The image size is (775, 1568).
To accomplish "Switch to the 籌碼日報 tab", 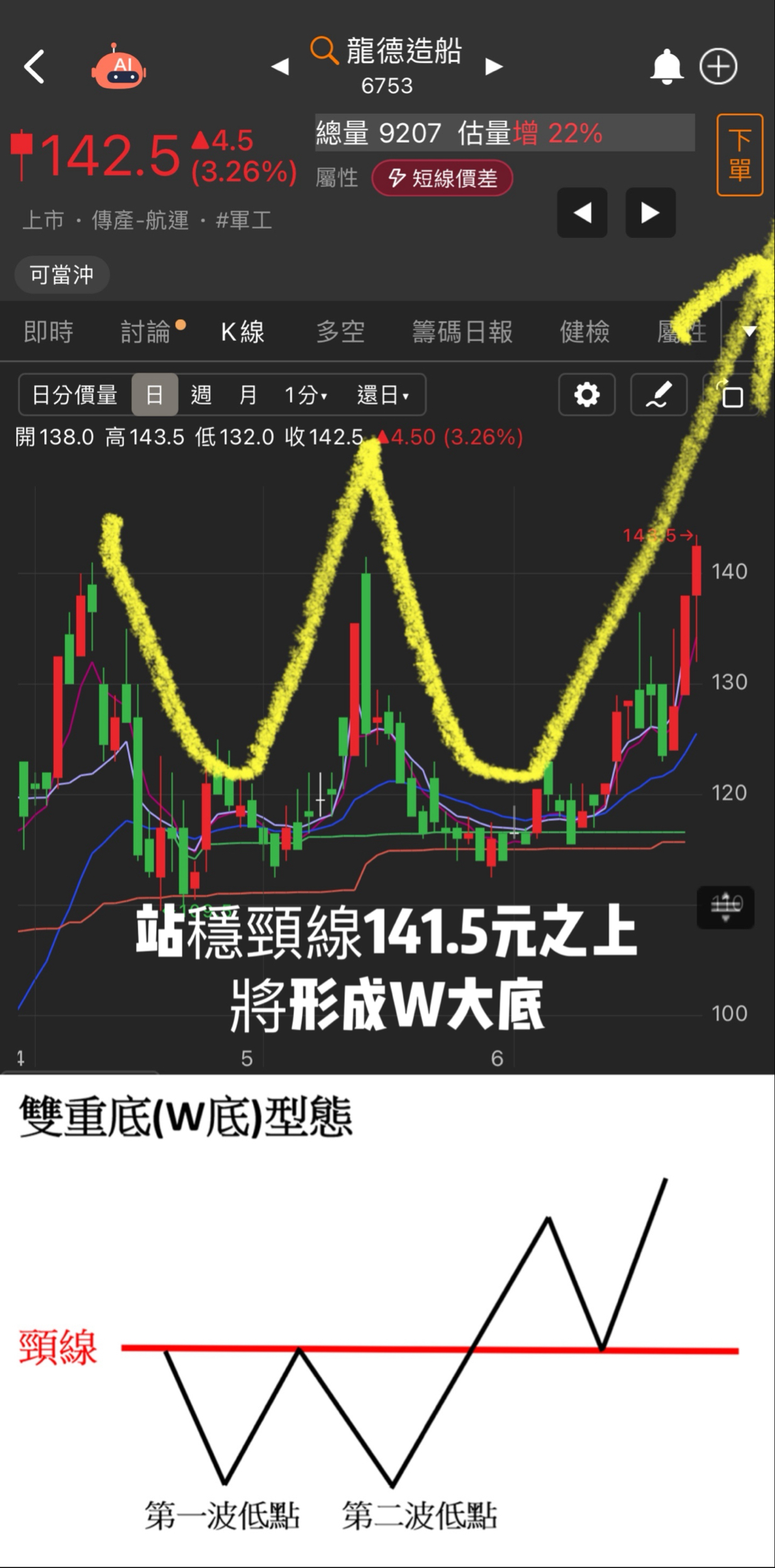I will (463, 331).
